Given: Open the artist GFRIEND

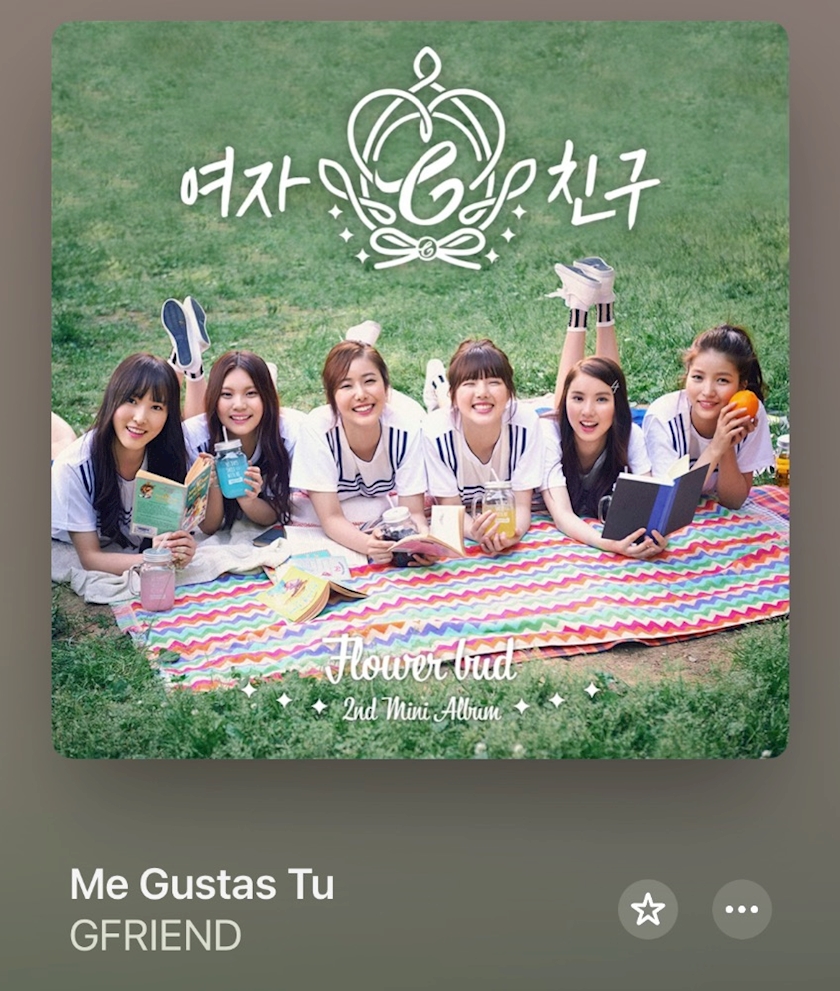Looking at the screenshot, I should click(x=155, y=935).
